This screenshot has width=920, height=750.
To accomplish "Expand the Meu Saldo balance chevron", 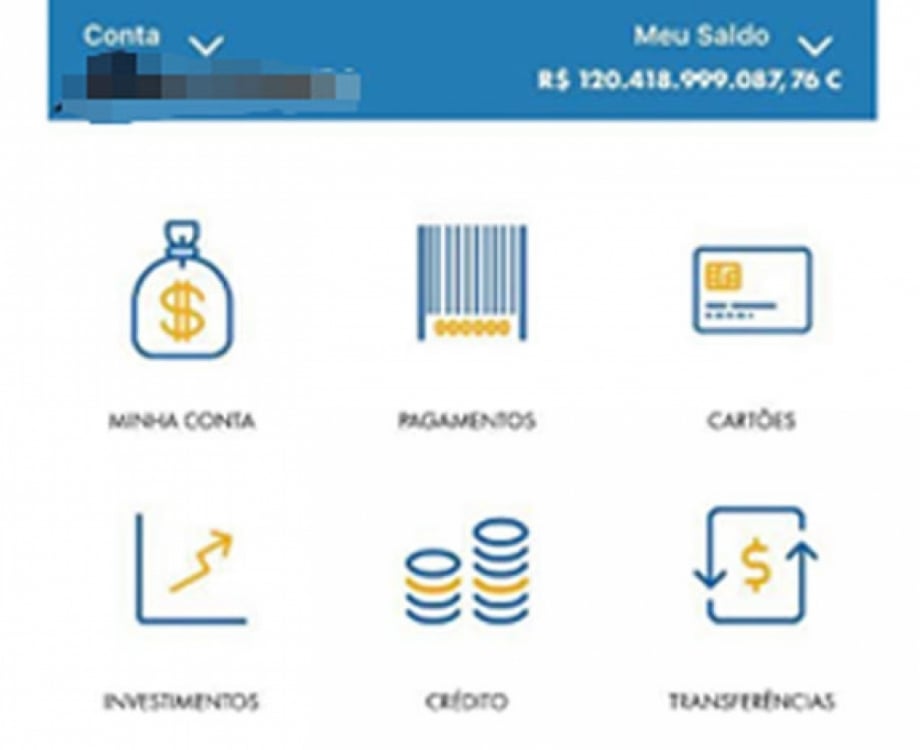I will click(816, 46).
